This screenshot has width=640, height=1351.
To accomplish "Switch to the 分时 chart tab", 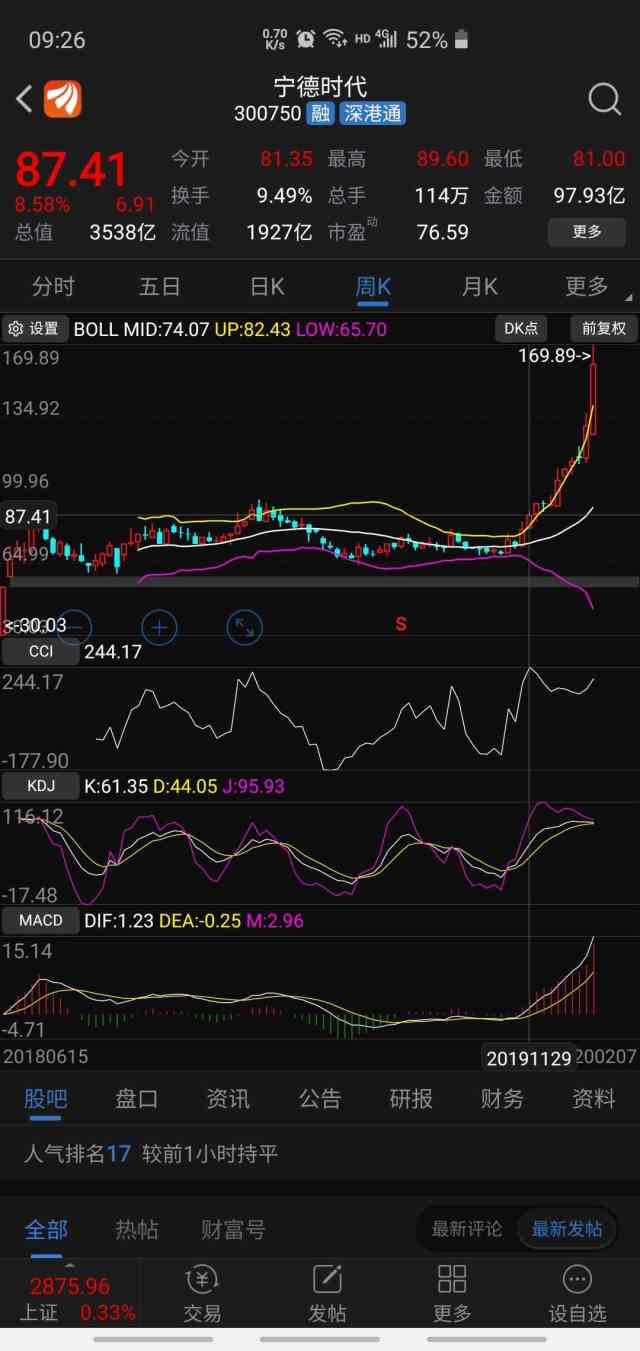I will [x=53, y=287].
